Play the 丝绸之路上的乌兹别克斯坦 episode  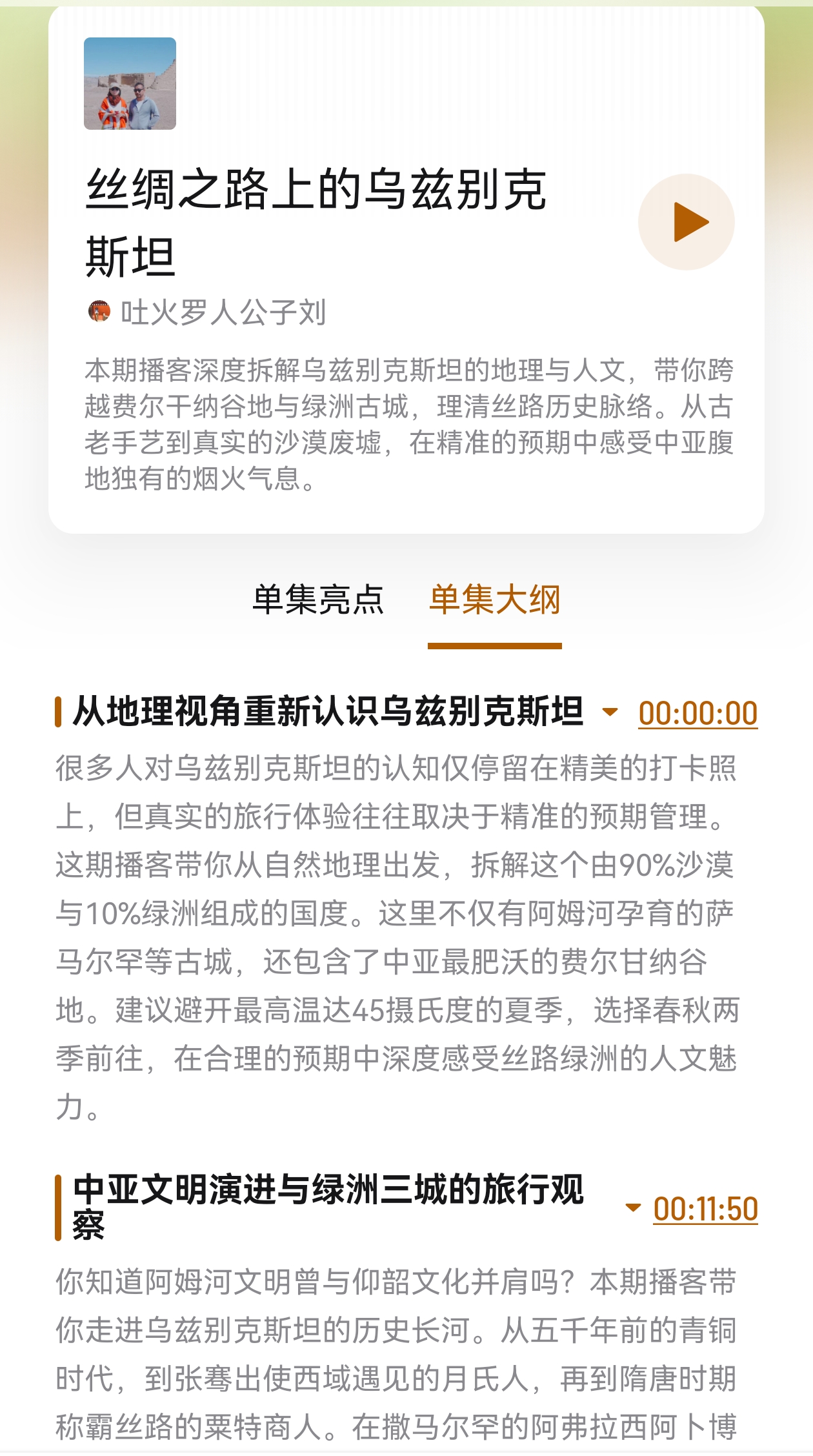pyautogui.click(x=686, y=222)
